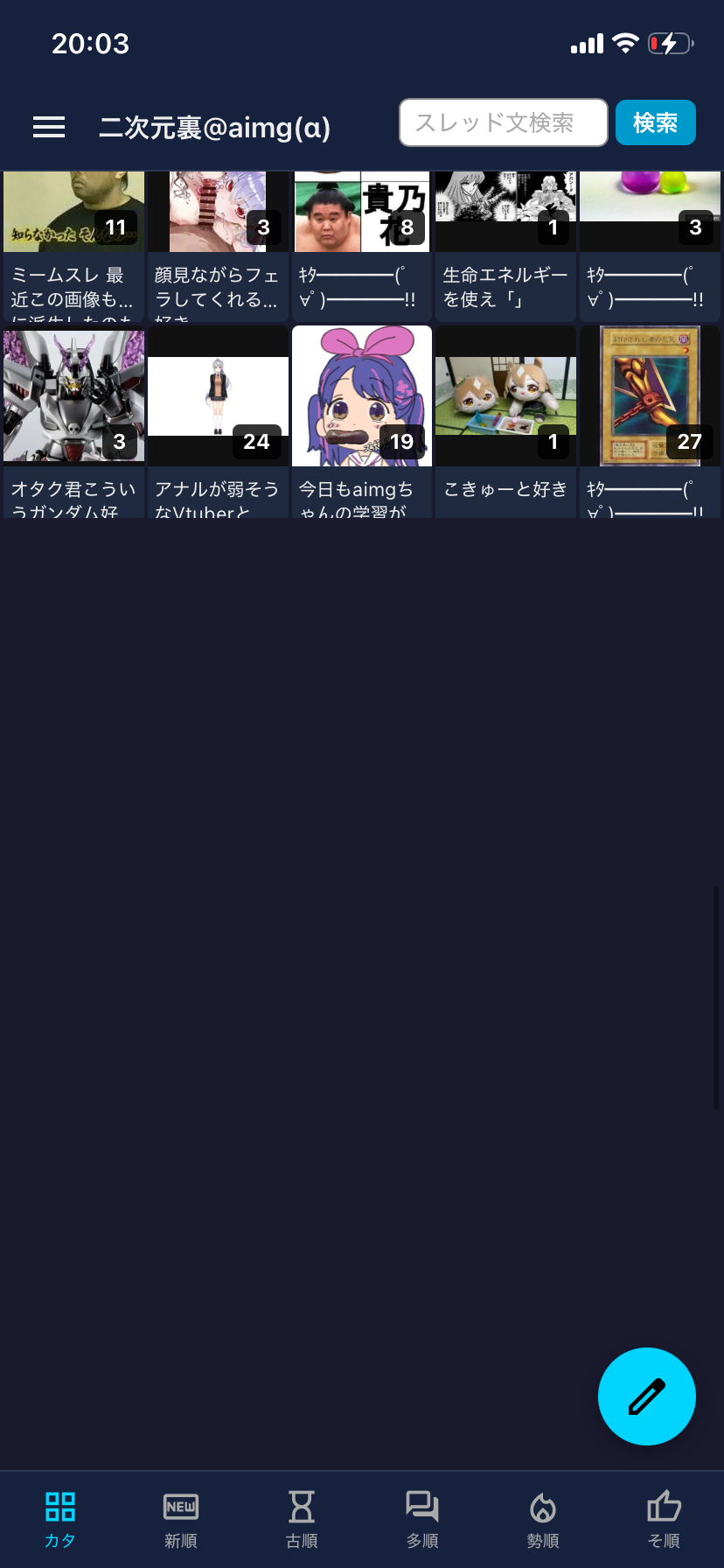724x1568 pixels.
Task: Open the こきゅーと好き thread
Action: tap(505, 420)
